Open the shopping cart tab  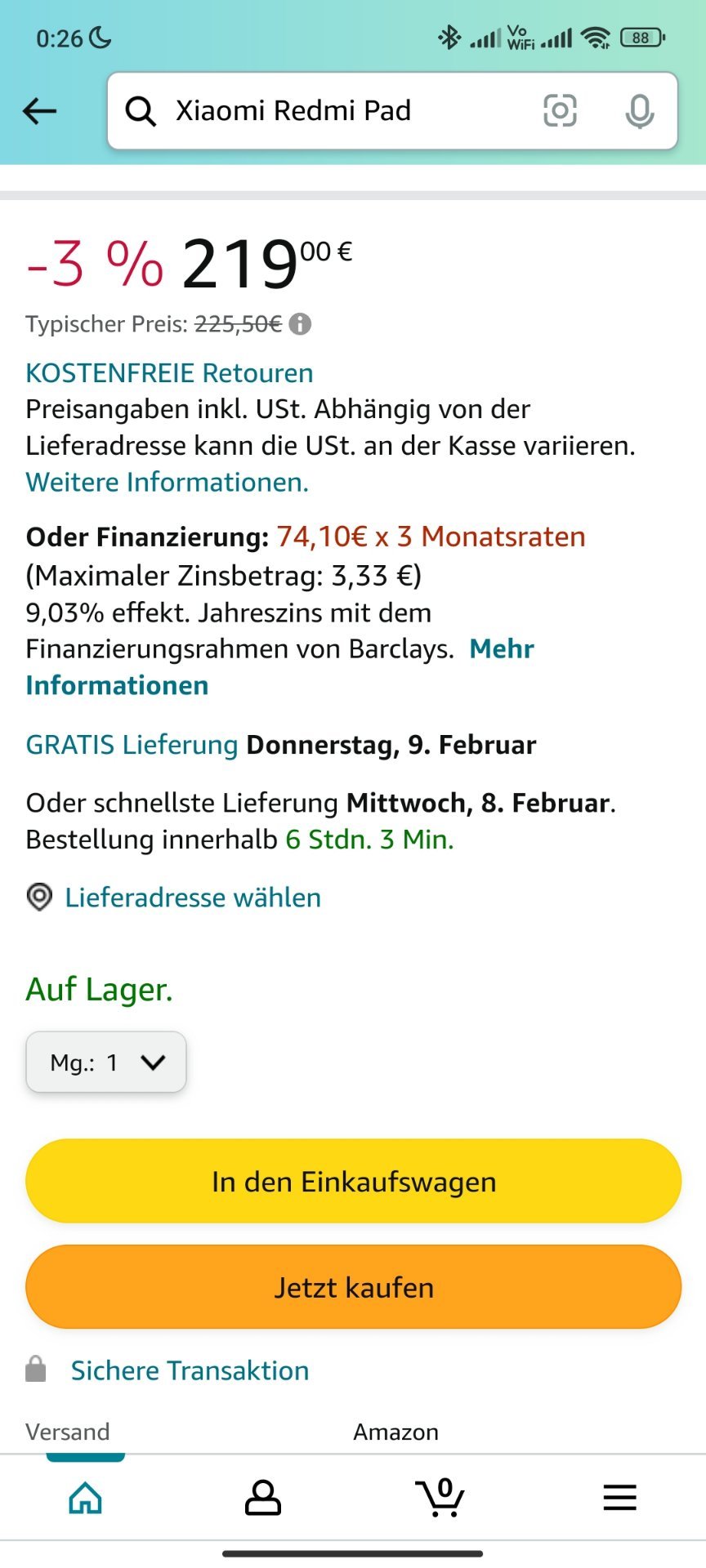441,1498
